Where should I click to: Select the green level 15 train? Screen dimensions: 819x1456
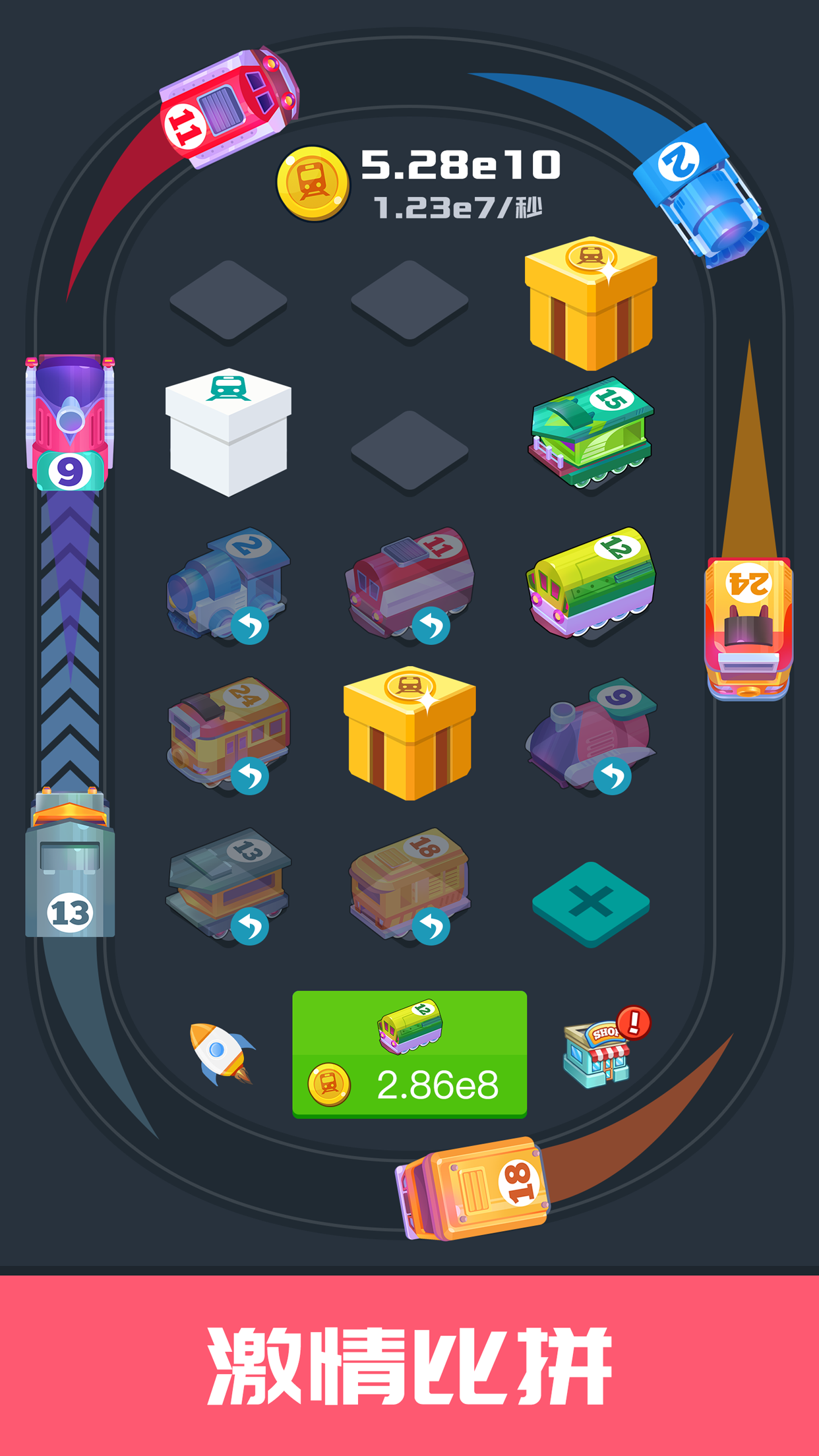[591, 432]
